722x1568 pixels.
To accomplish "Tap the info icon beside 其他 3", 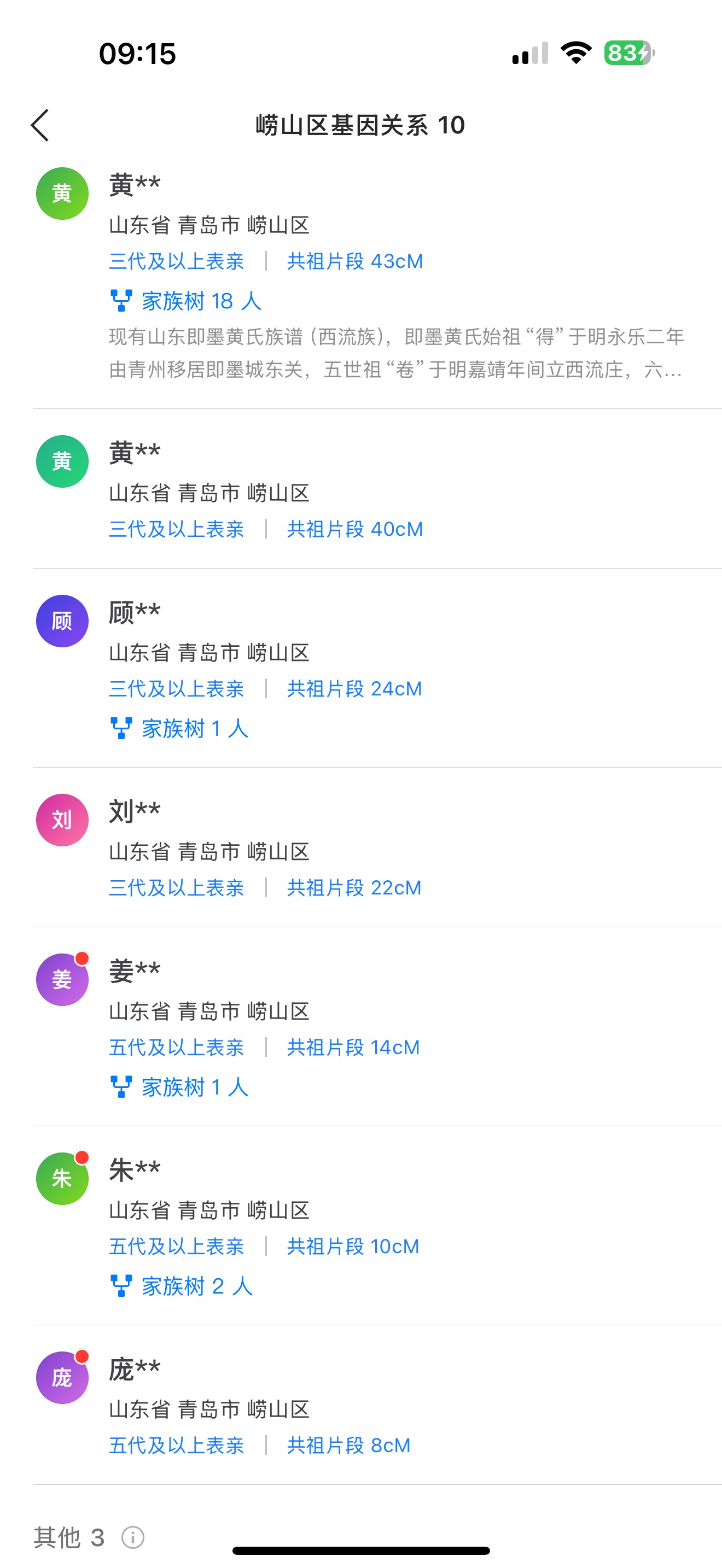I will [x=133, y=1537].
